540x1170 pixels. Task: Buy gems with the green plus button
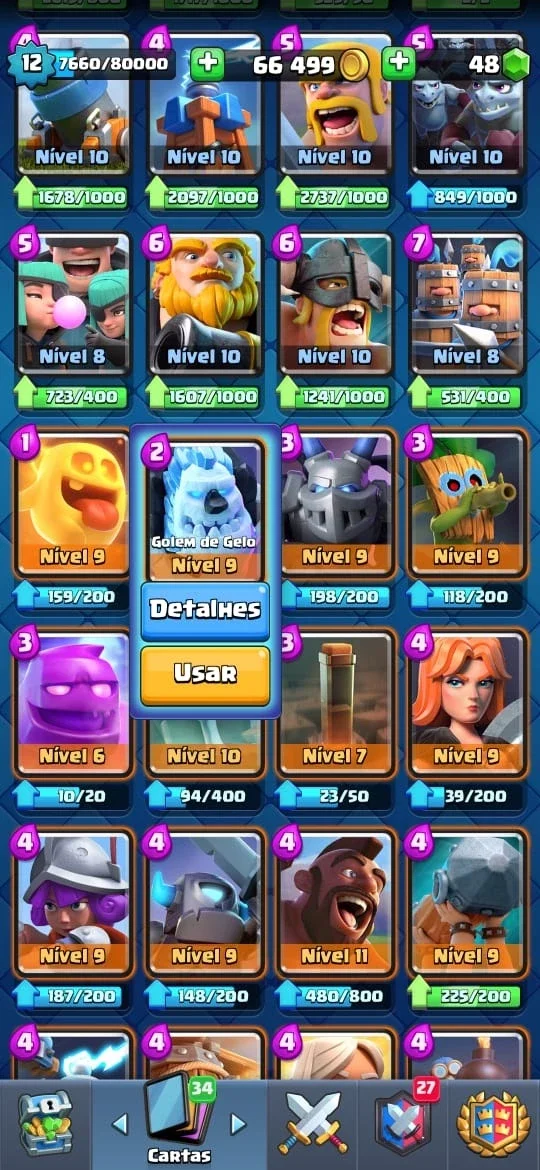[399, 65]
